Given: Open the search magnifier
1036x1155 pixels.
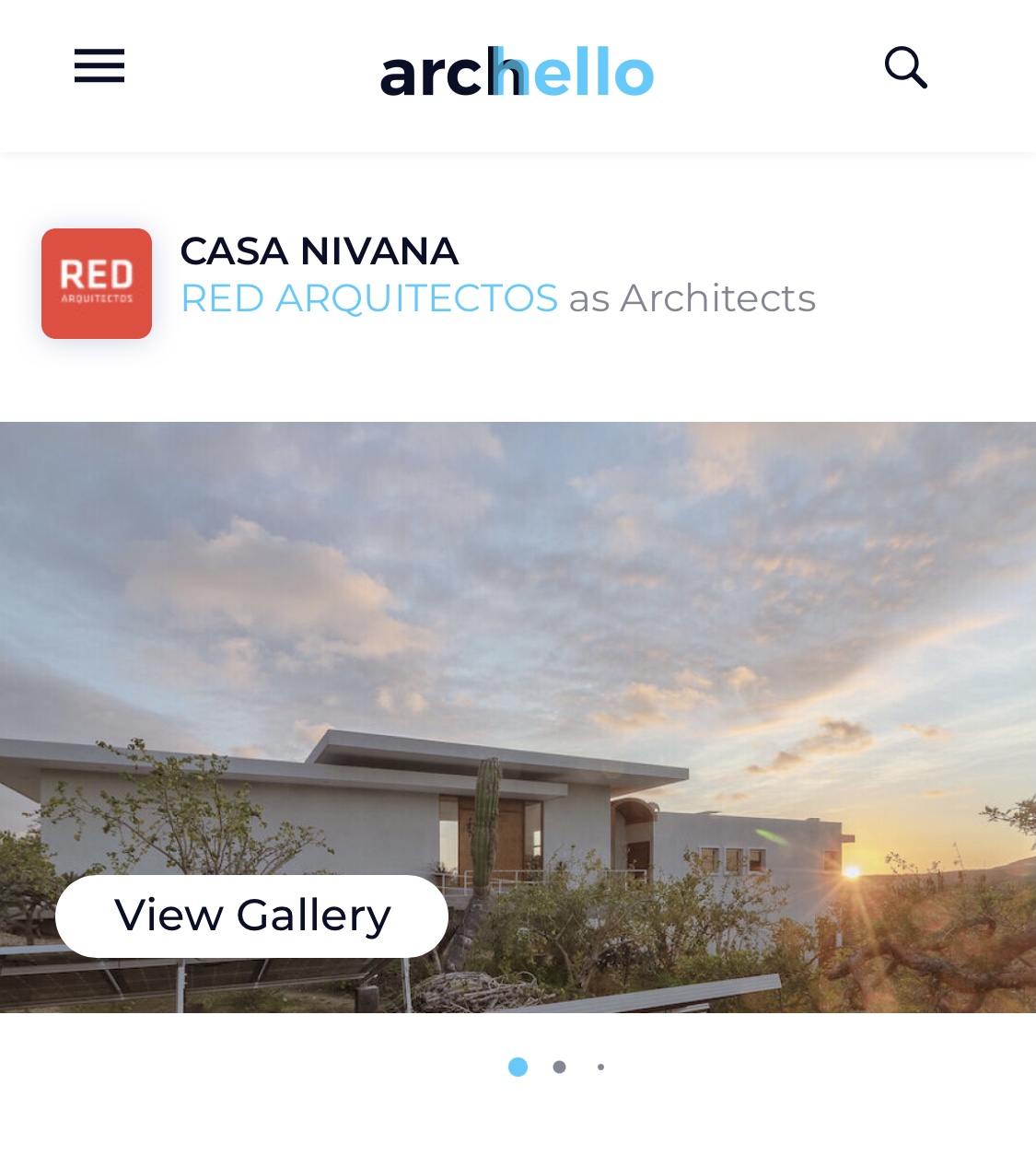Looking at the screenshot, I should pos(905,68).
